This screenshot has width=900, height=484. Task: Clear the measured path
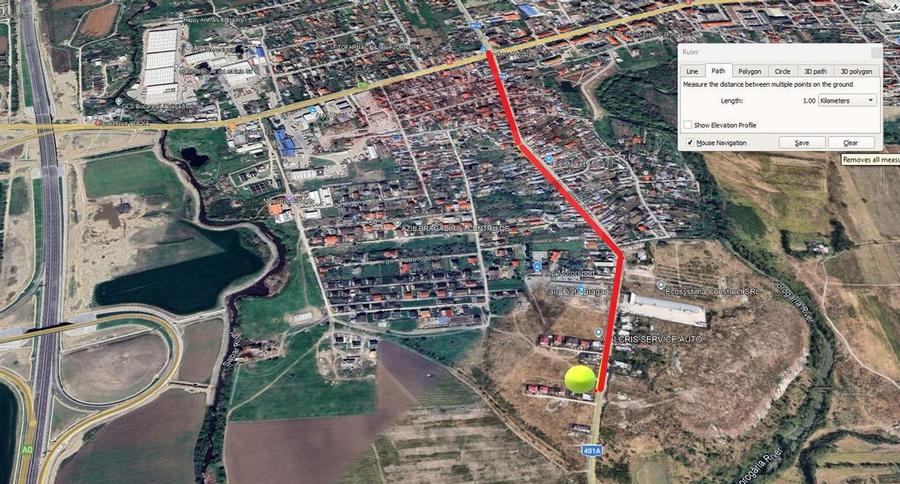[850, 143]
